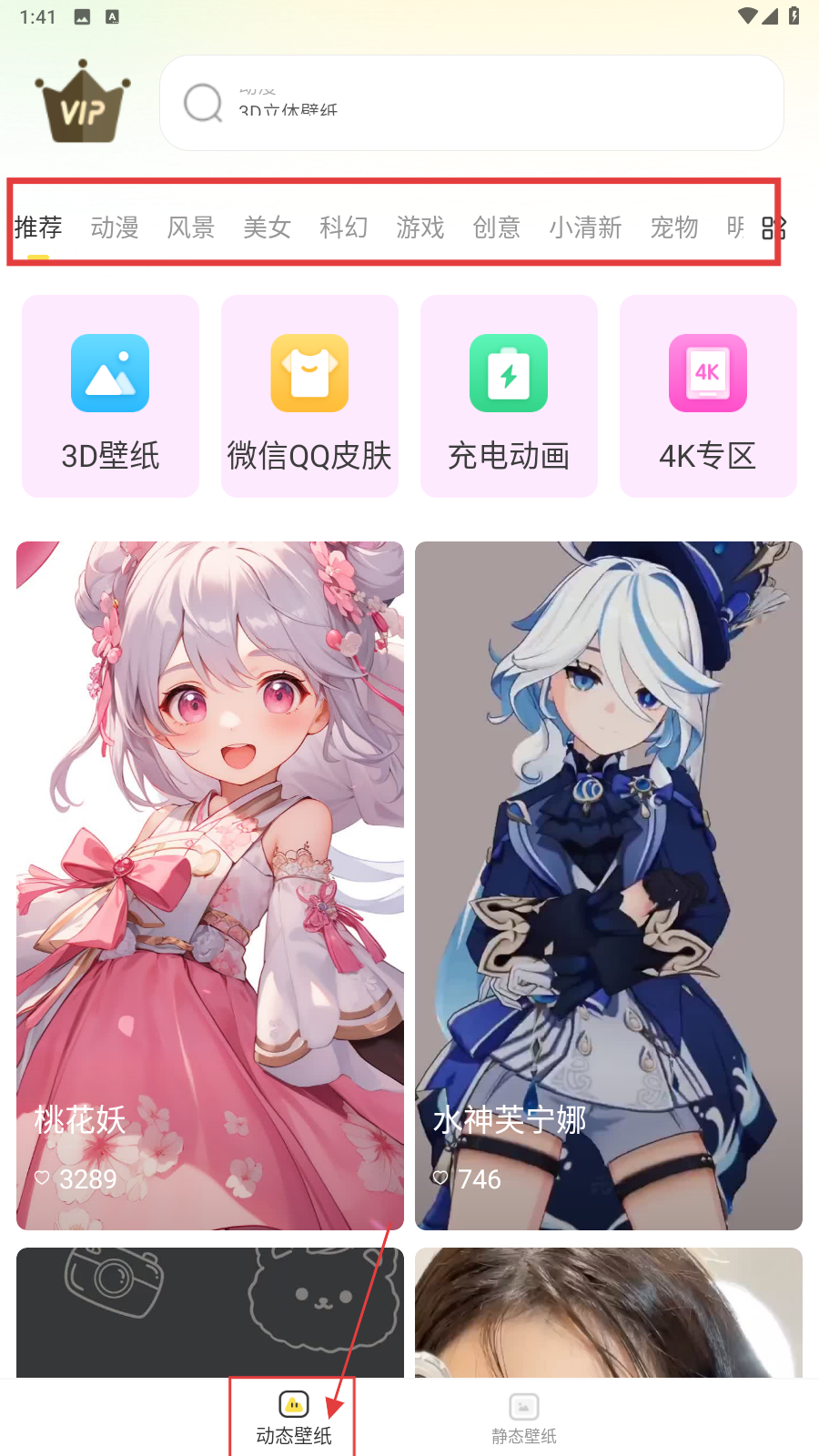
Task: View the 水神芙宁娜 wallpaper
Action: (609, 885)
